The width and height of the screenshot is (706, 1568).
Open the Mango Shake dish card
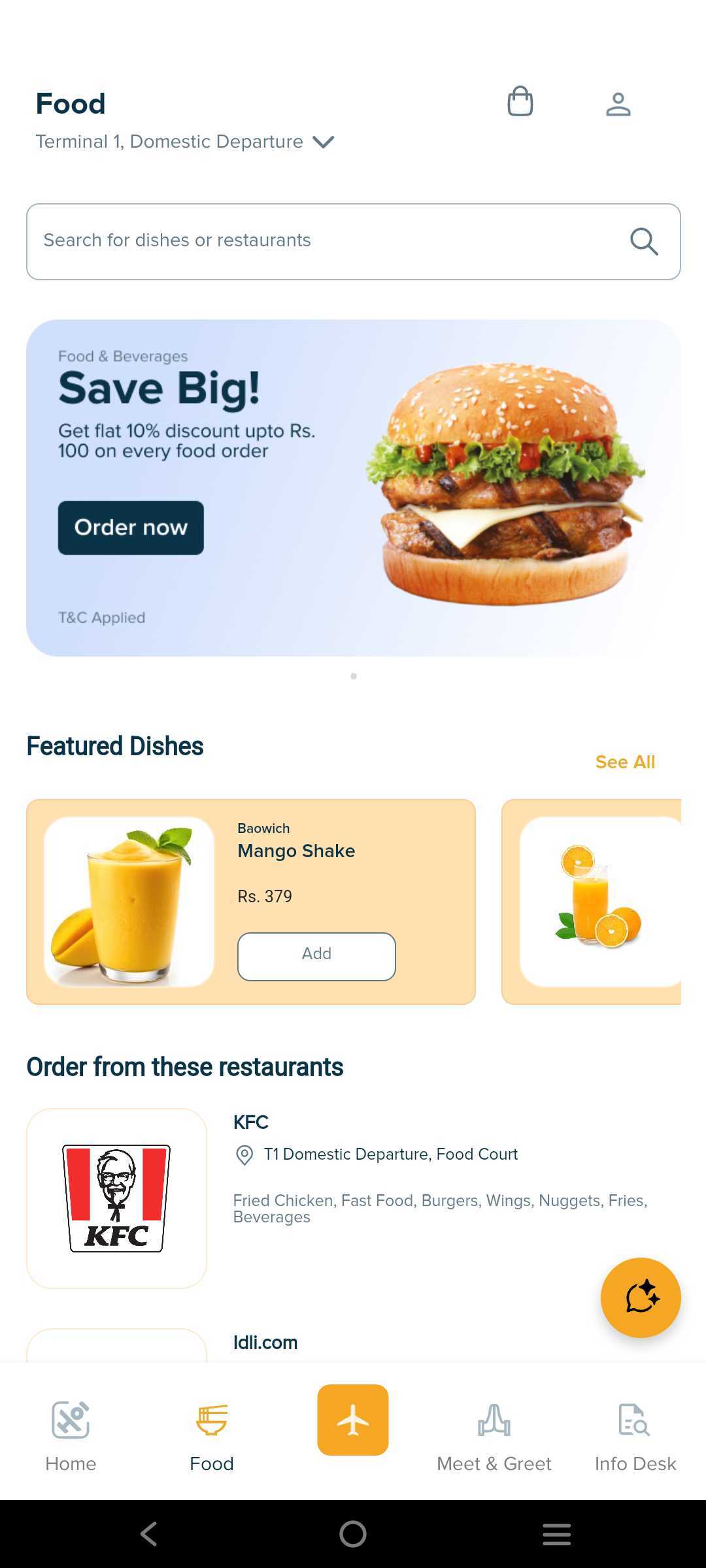pyautogui.click(x=129, y=901)
